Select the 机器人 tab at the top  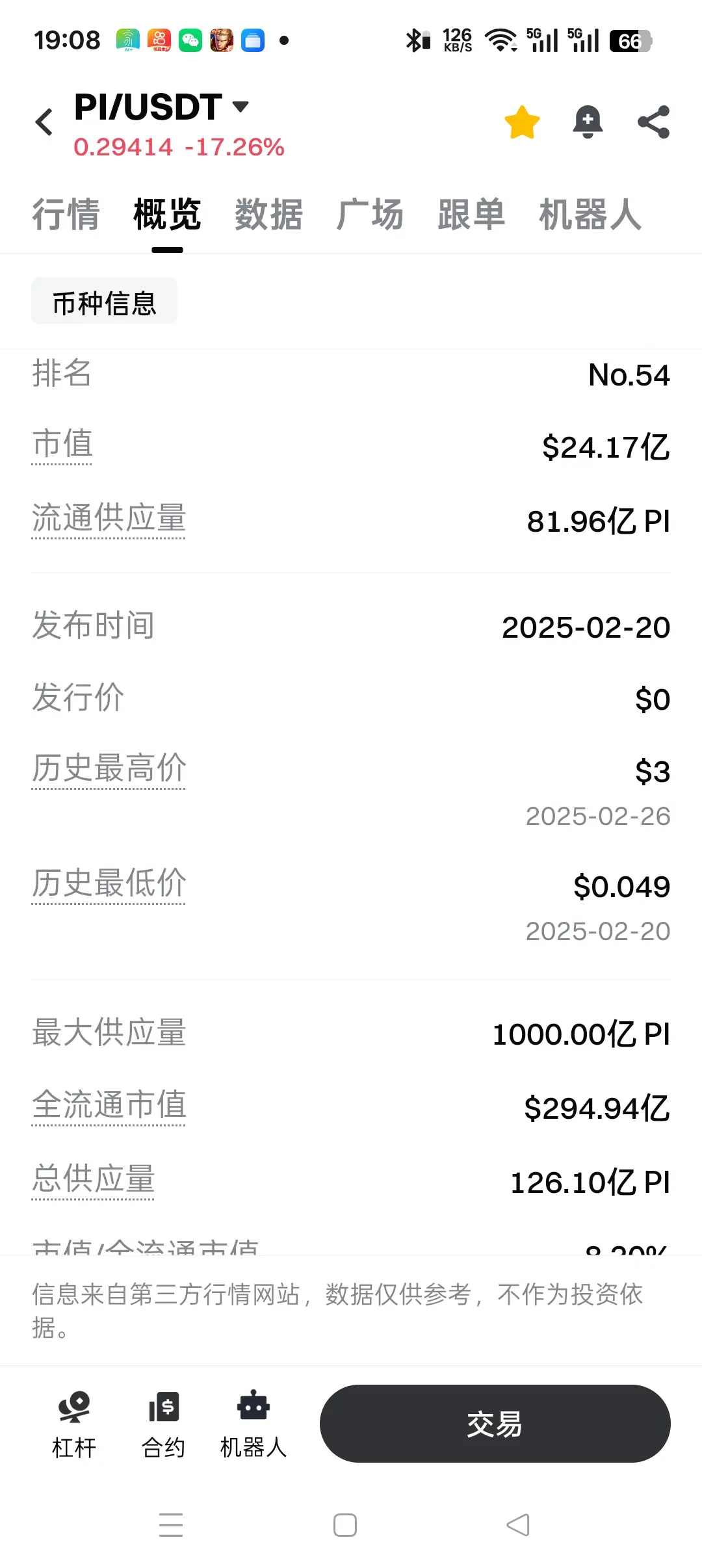point(590,215)
